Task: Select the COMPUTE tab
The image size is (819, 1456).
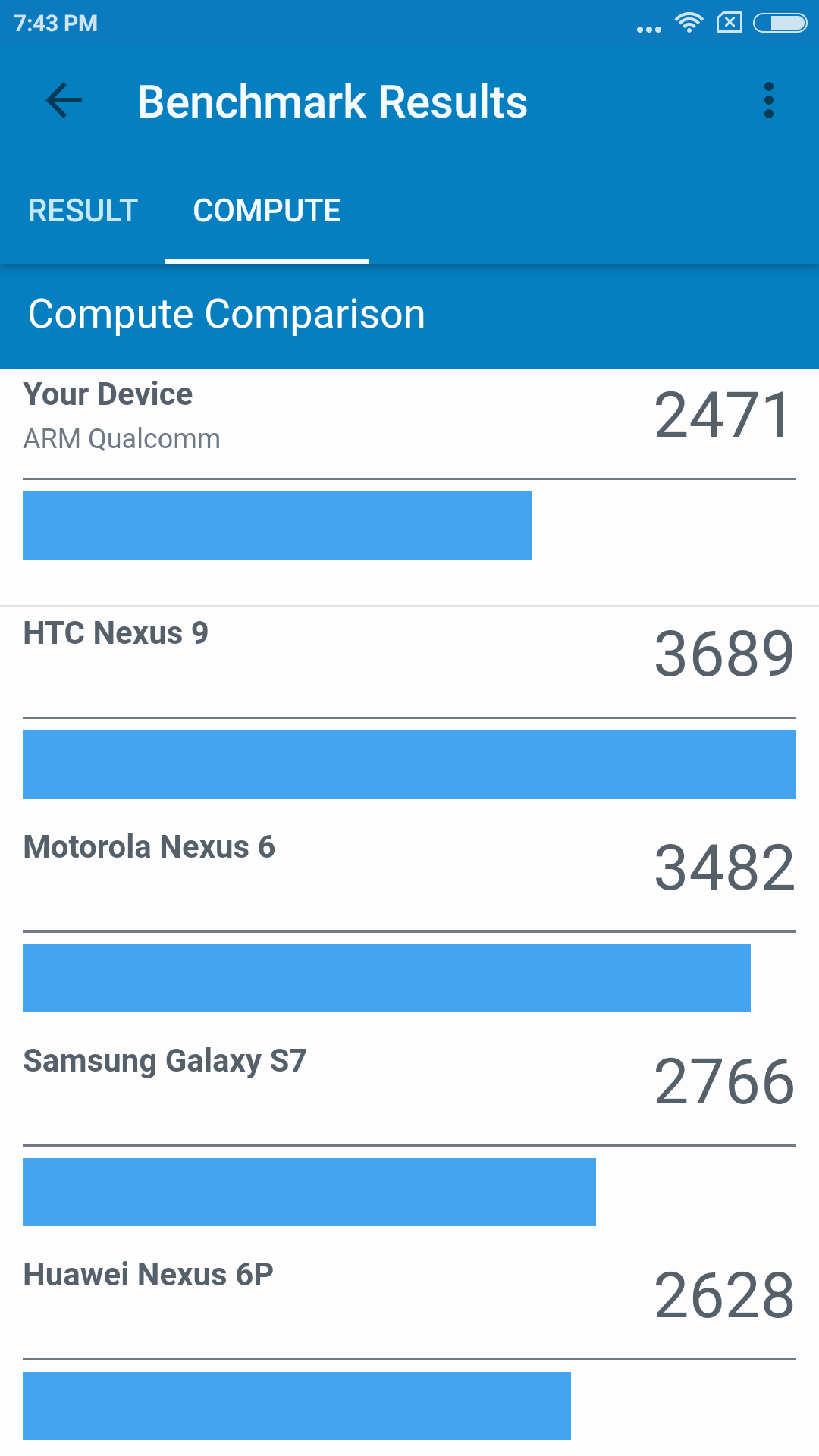Action: click(267, 211)
